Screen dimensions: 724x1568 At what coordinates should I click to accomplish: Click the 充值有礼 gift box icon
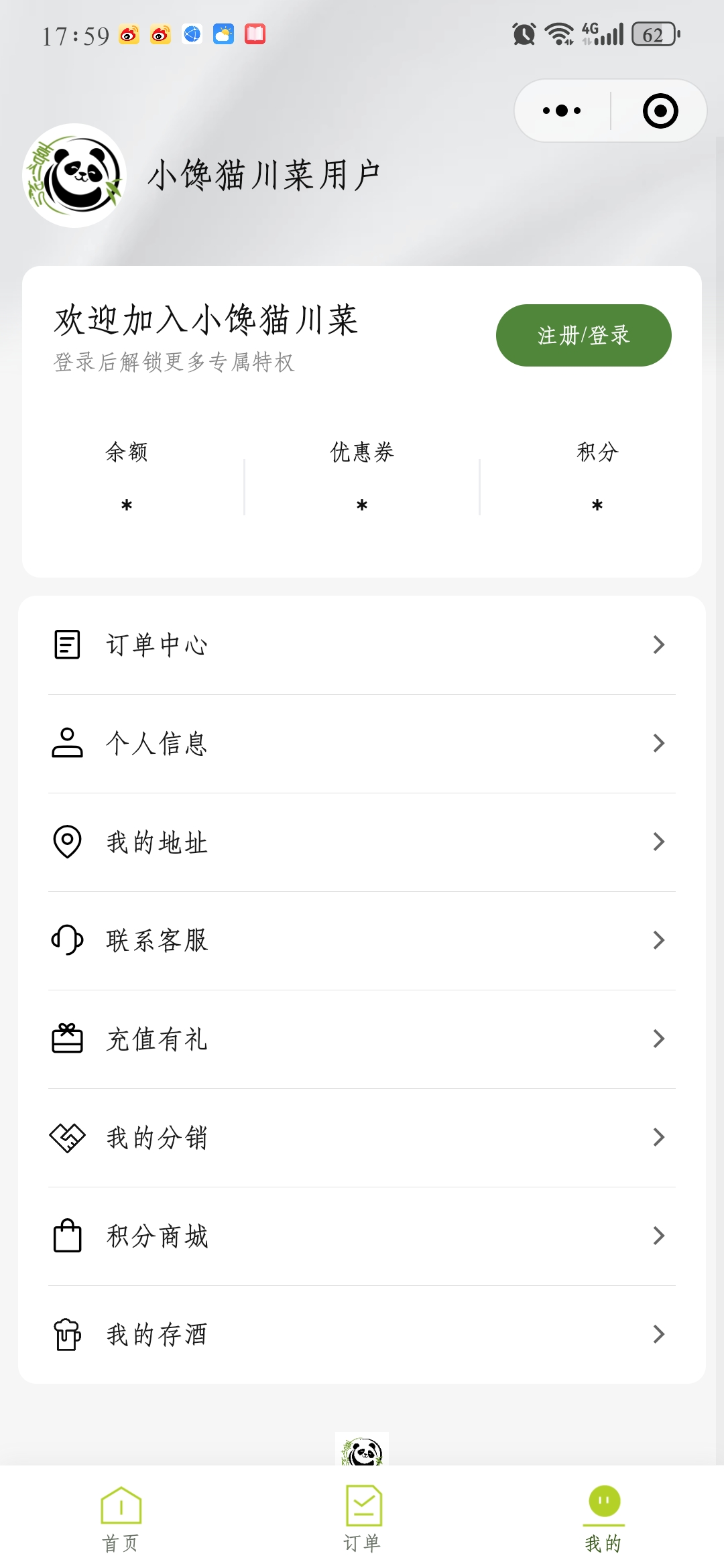coord(66,1039)
